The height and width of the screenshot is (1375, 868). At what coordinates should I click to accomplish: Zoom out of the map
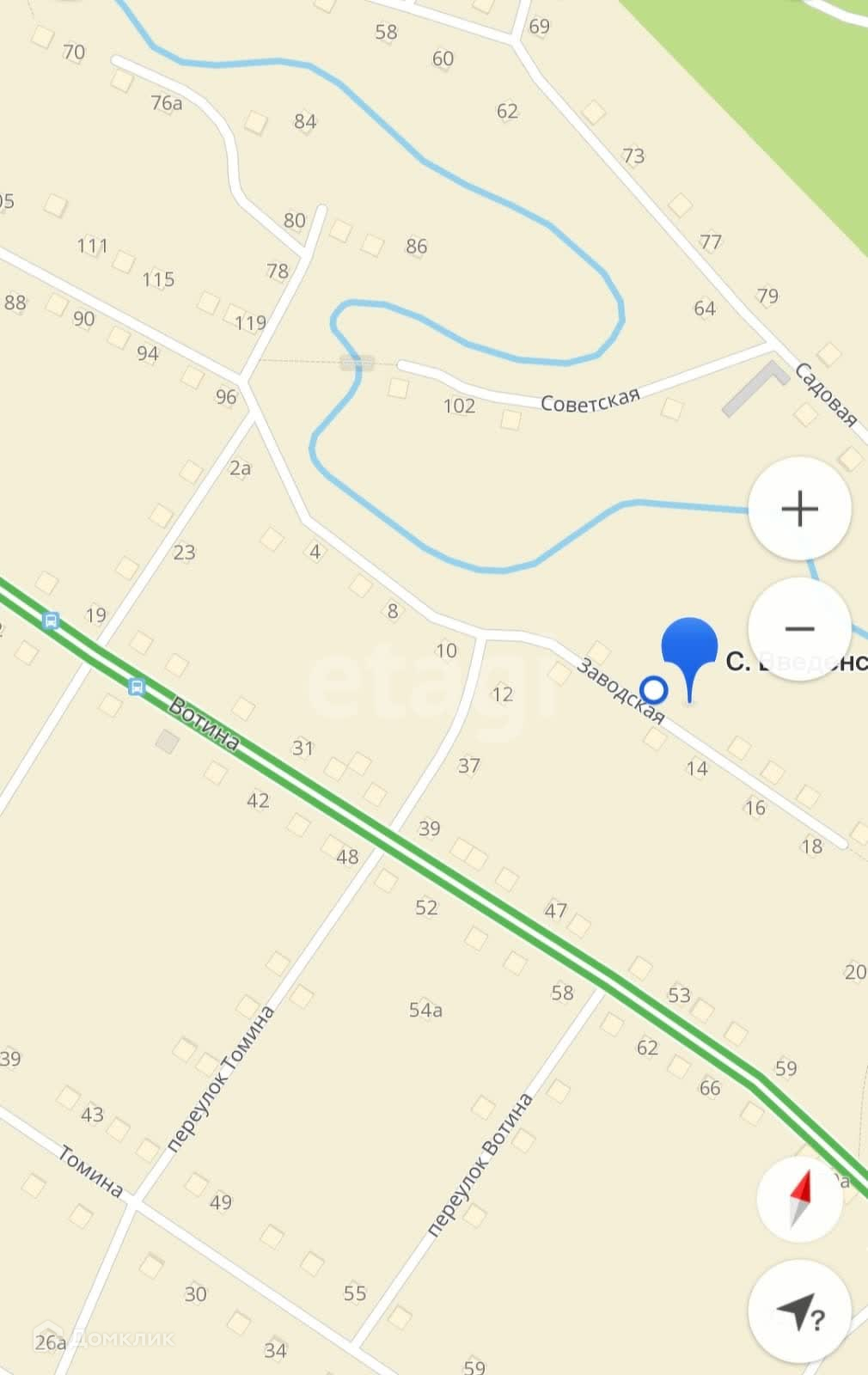click(799, 629)
